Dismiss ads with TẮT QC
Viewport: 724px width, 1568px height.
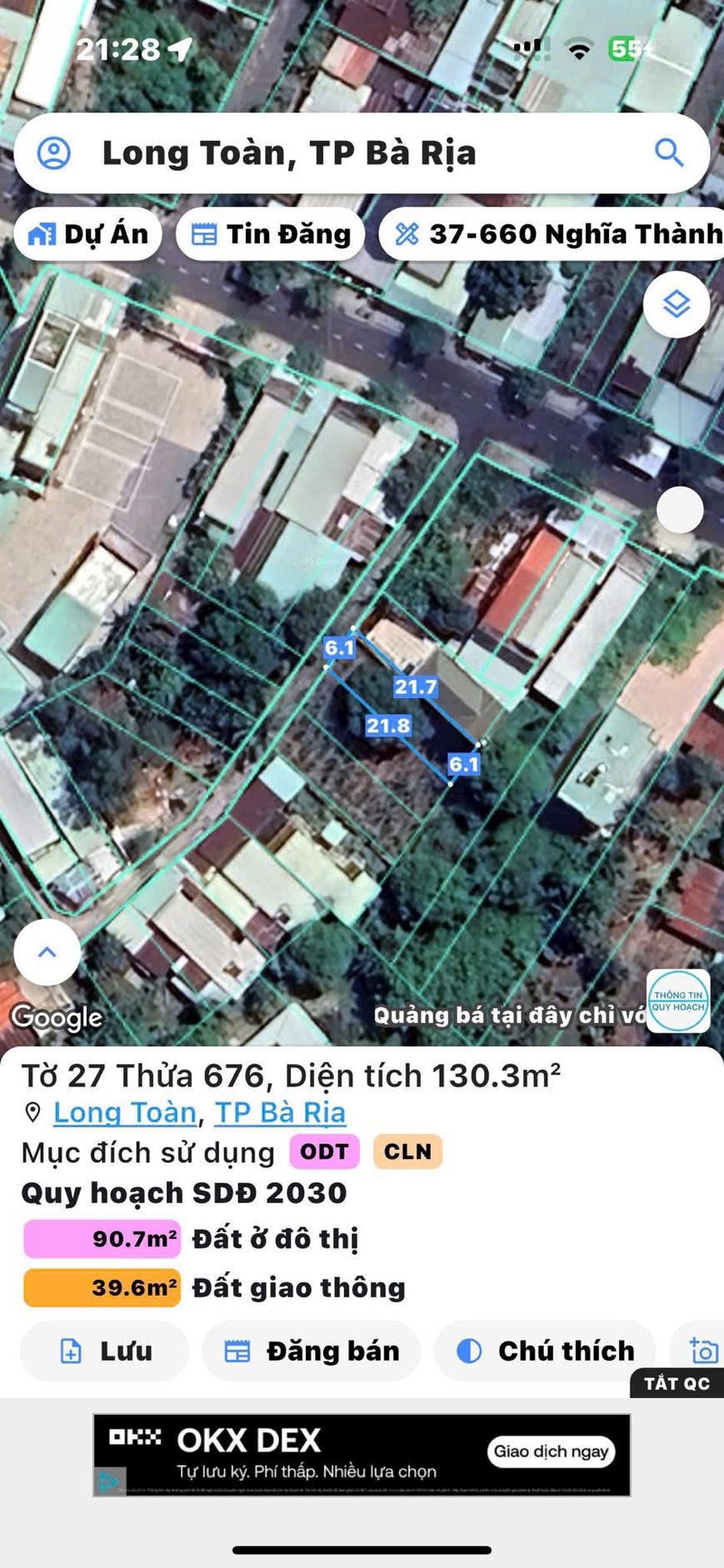tap(677, 1384)
